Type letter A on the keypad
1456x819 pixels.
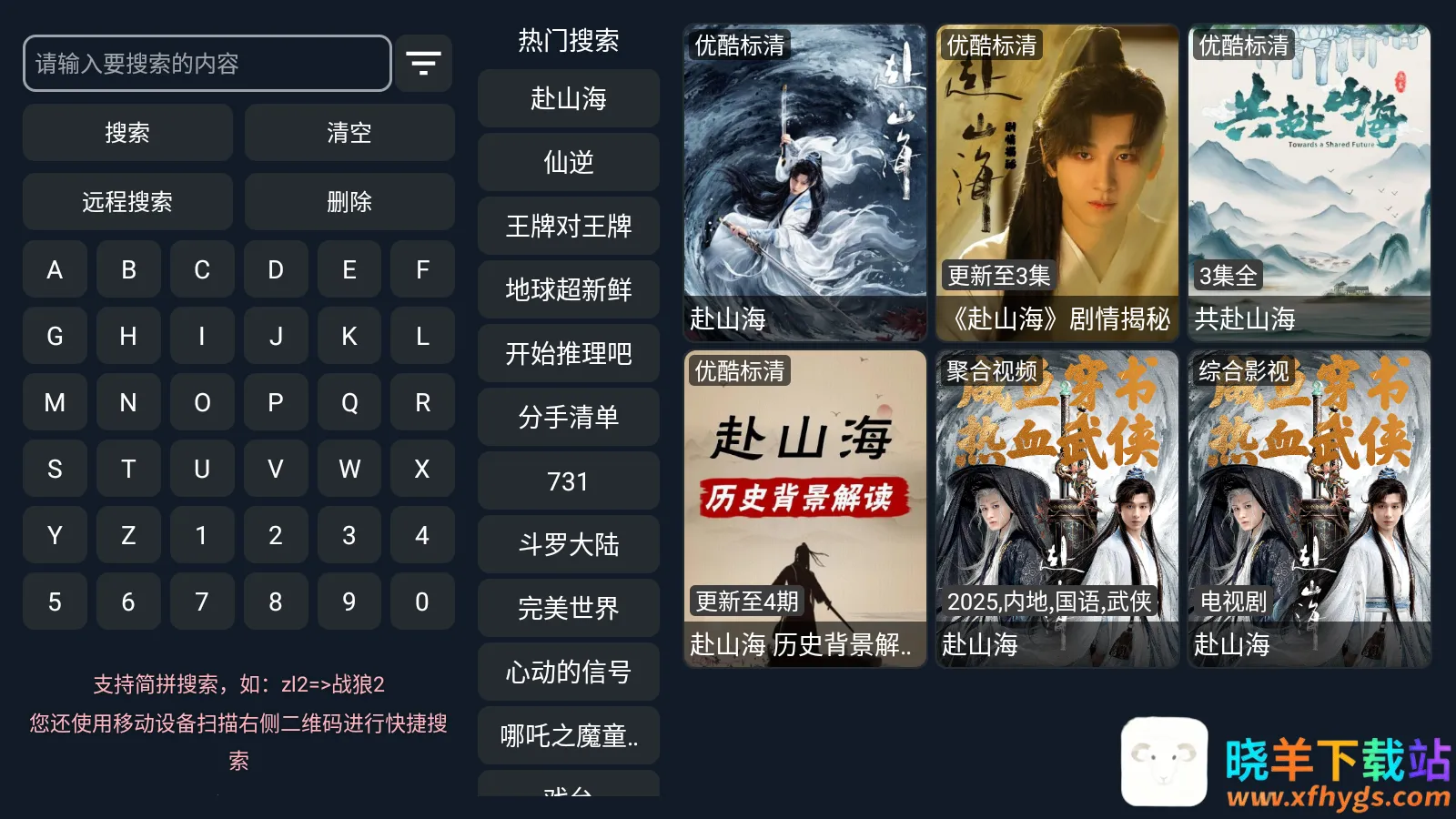tap(55, 270)
